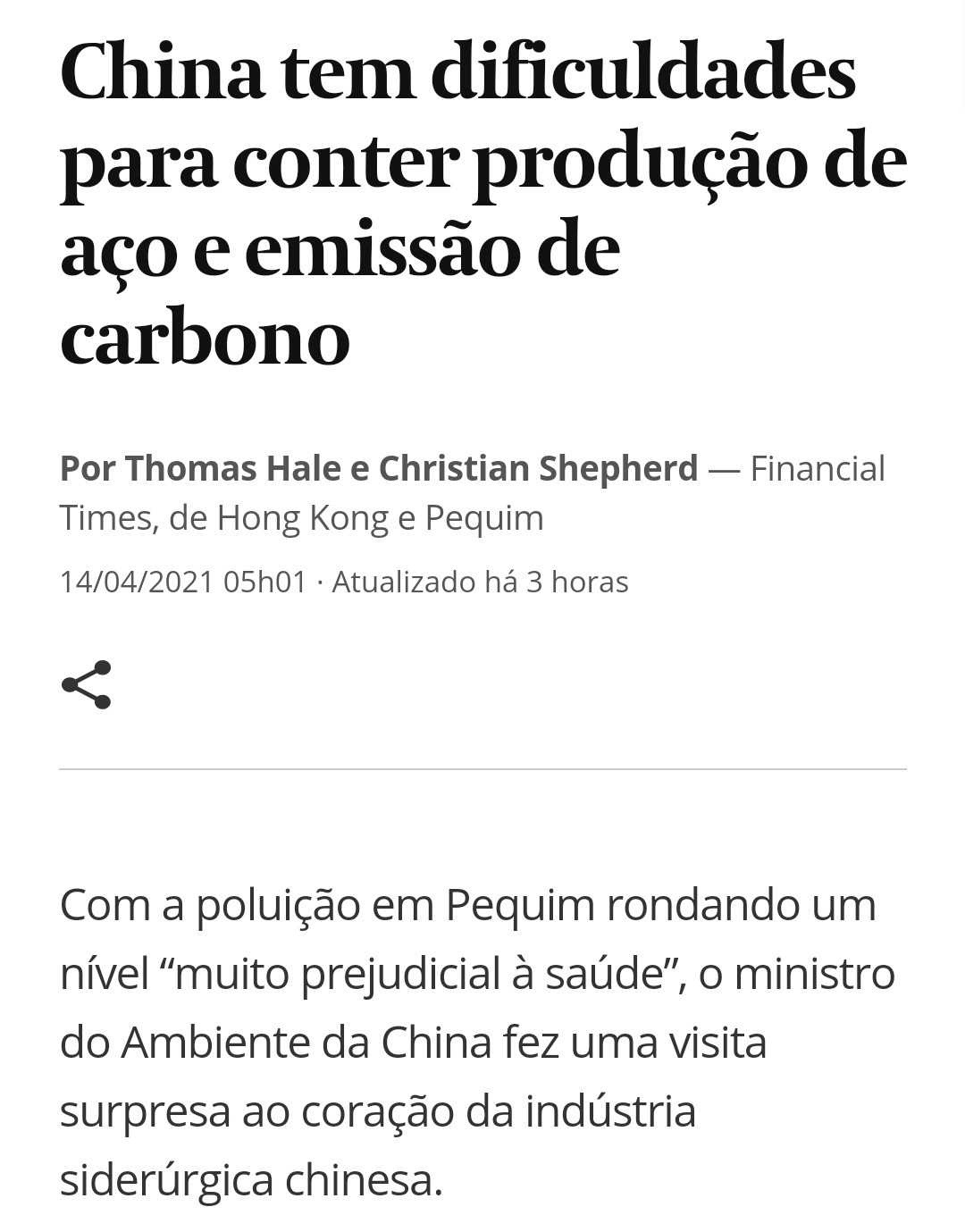965x1232 pixels.
Task: Share this article about China's steel production
Action: click(86, 684)
